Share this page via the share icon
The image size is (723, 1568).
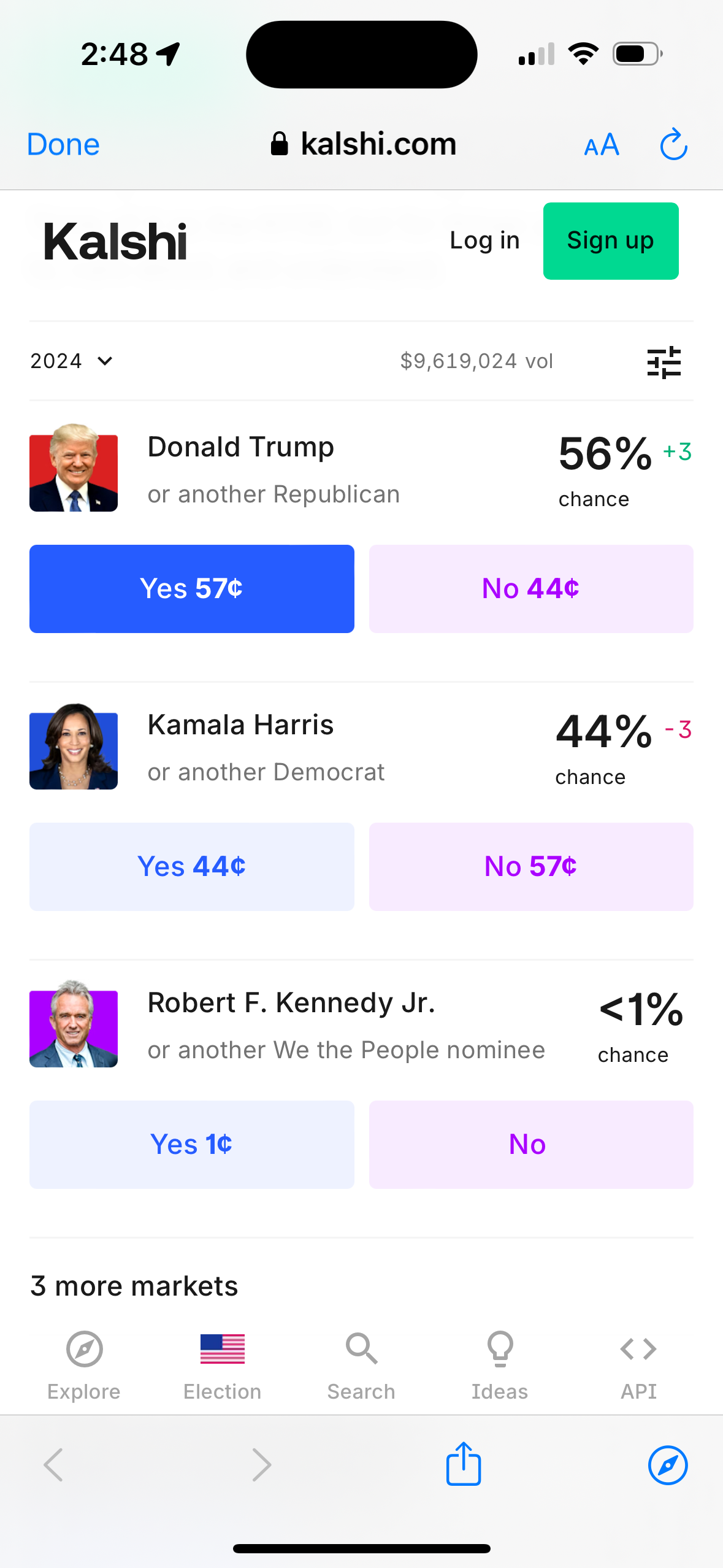pos(464,1464)
